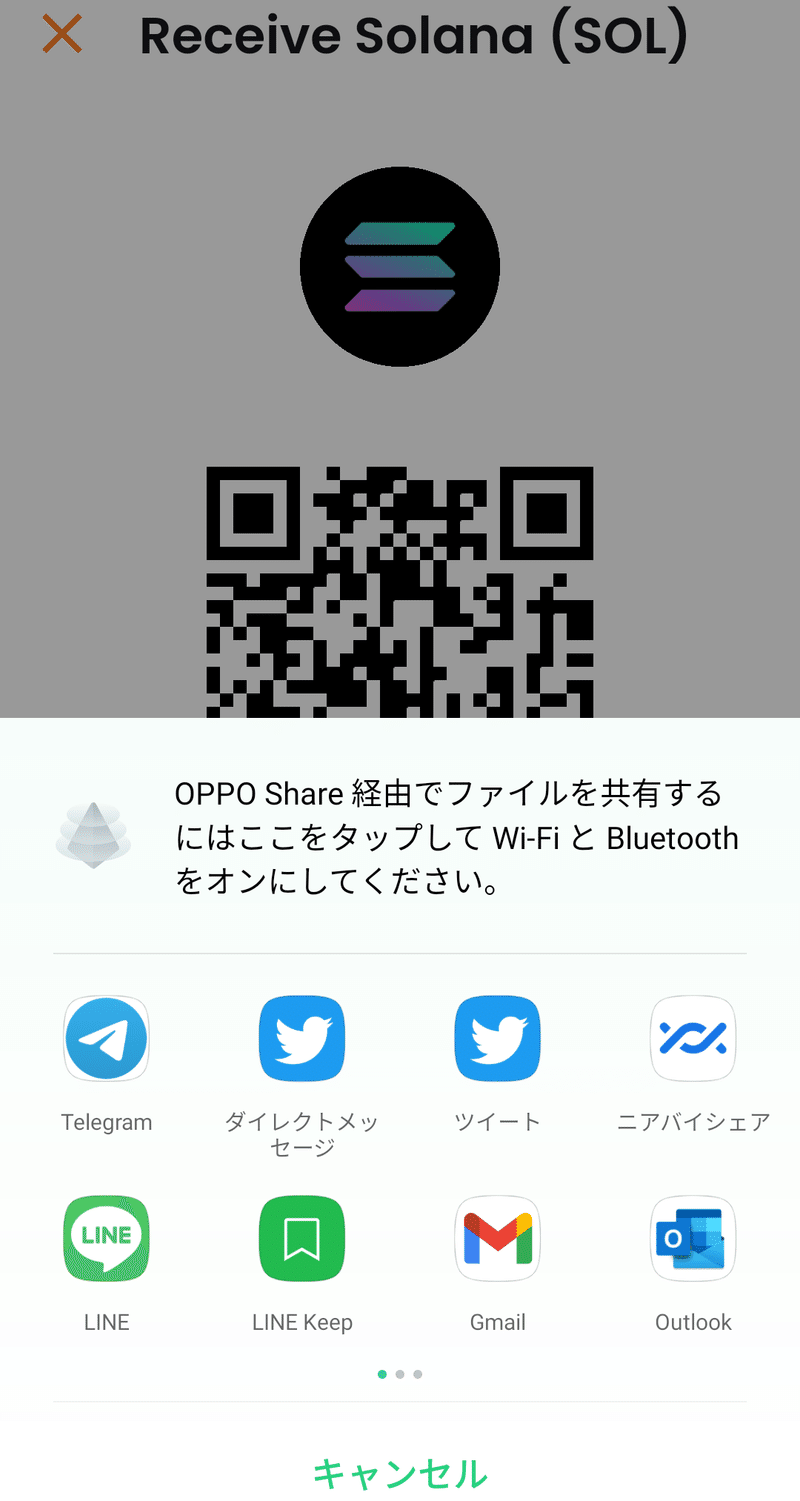Share via the Telegram app
This screenshot has width=800, height=1501.
(x=106, y=1038)
